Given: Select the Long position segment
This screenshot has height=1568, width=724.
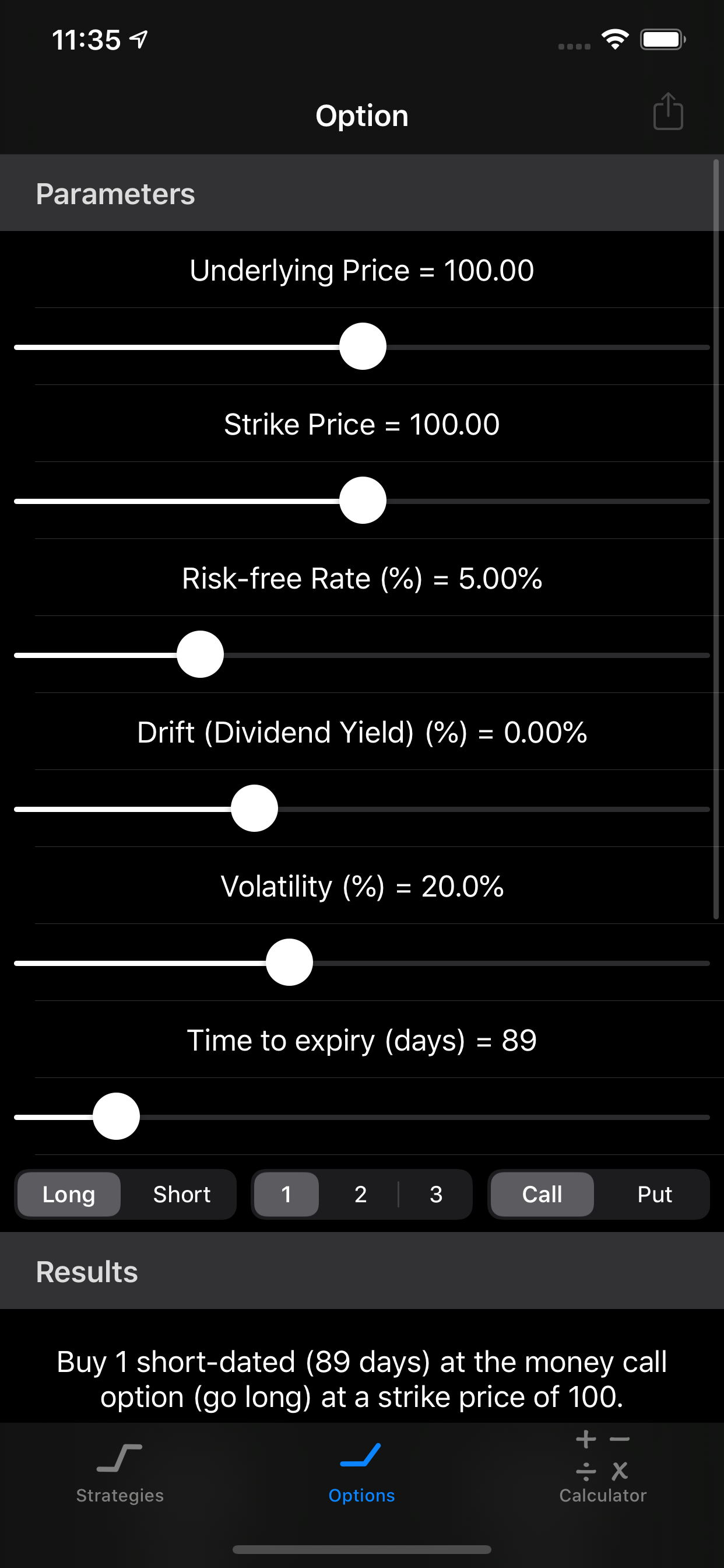Looking at the screenshot, I should click(69, 1194).
